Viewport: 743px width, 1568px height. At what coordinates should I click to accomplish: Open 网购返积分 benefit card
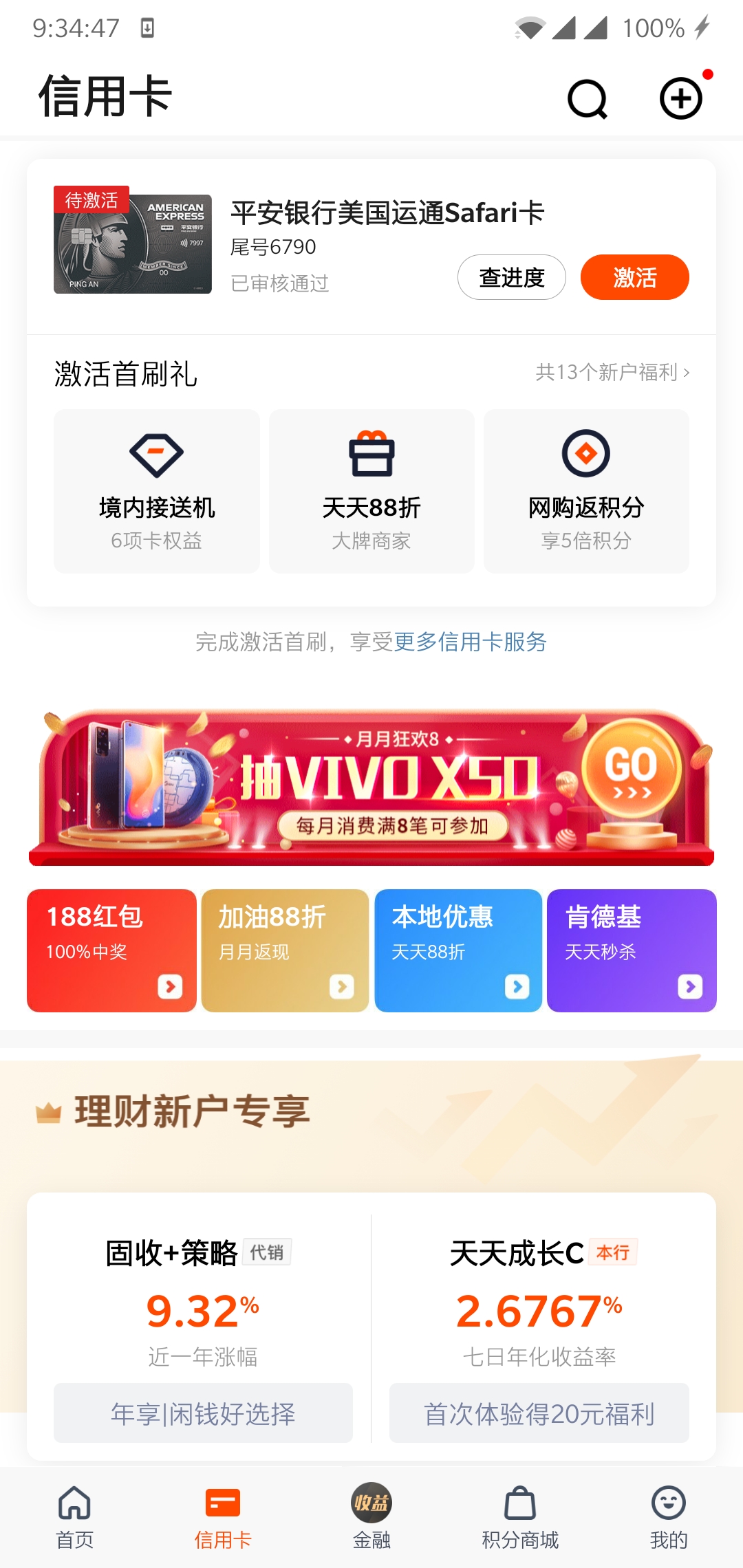click(x=586, y=491)
